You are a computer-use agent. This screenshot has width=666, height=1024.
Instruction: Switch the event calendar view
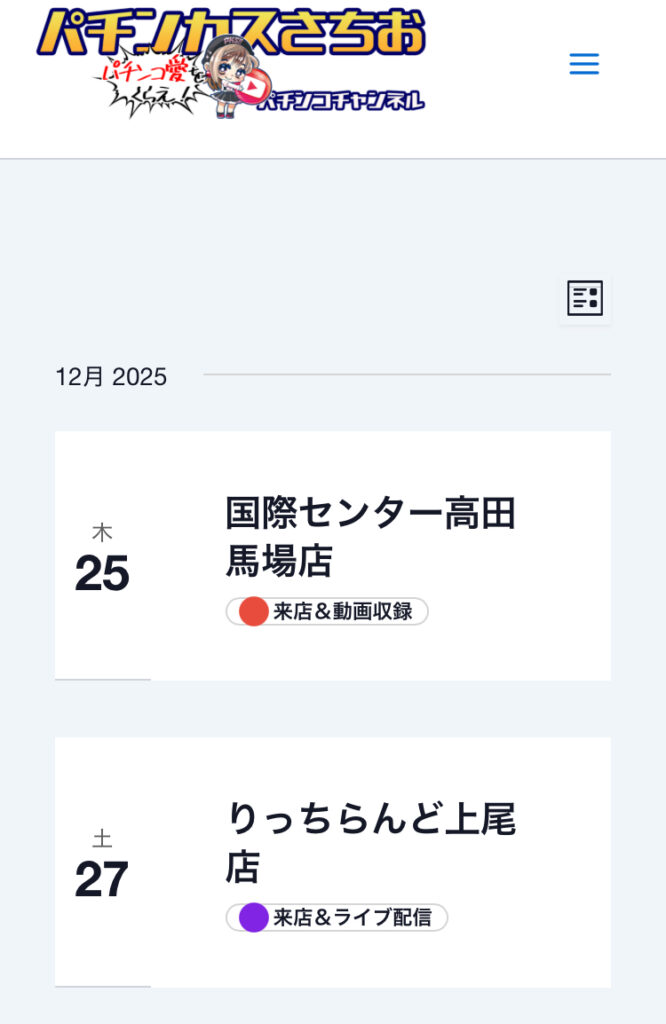point(585,298)
